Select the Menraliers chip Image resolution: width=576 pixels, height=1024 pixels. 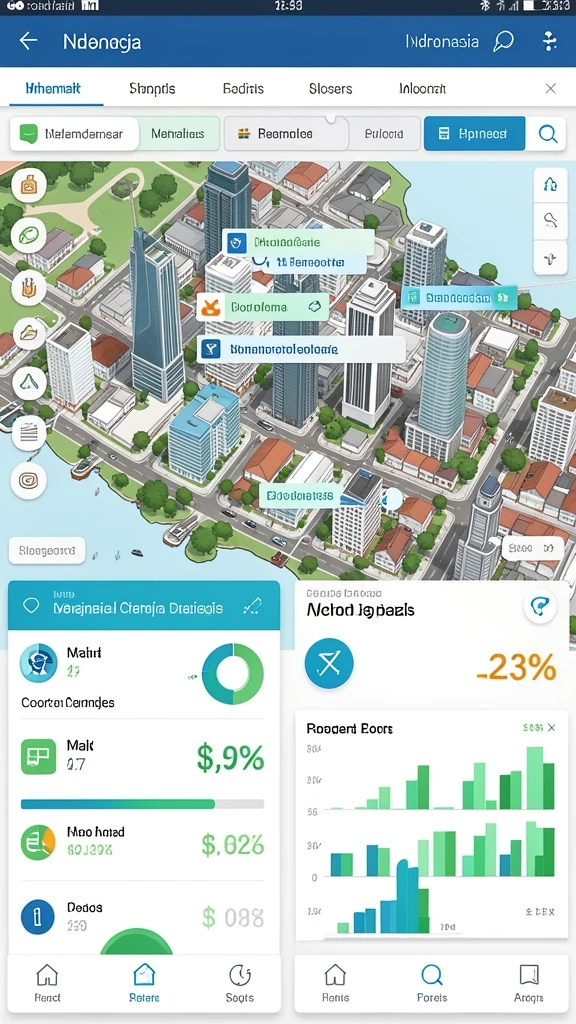[x=178, y=134]
